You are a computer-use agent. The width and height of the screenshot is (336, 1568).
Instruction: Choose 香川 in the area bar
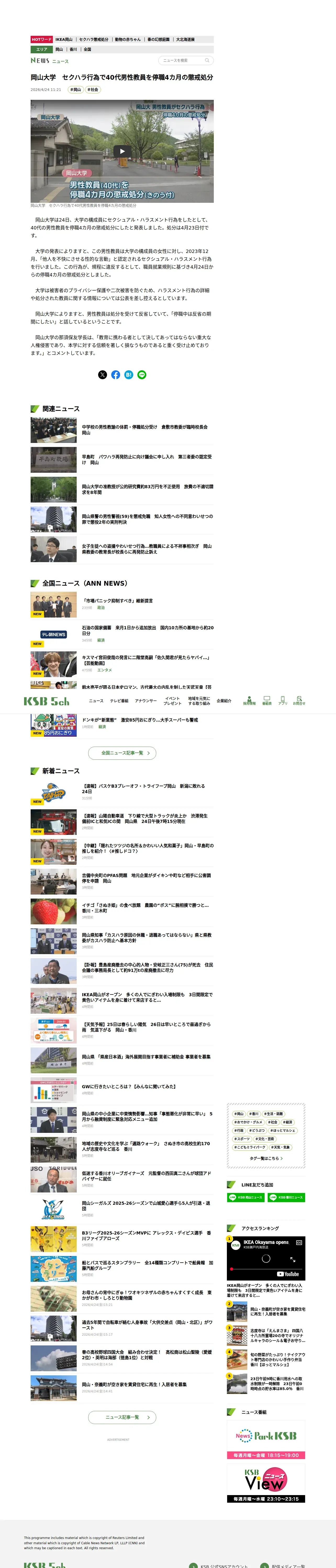[x=73, y=49]
